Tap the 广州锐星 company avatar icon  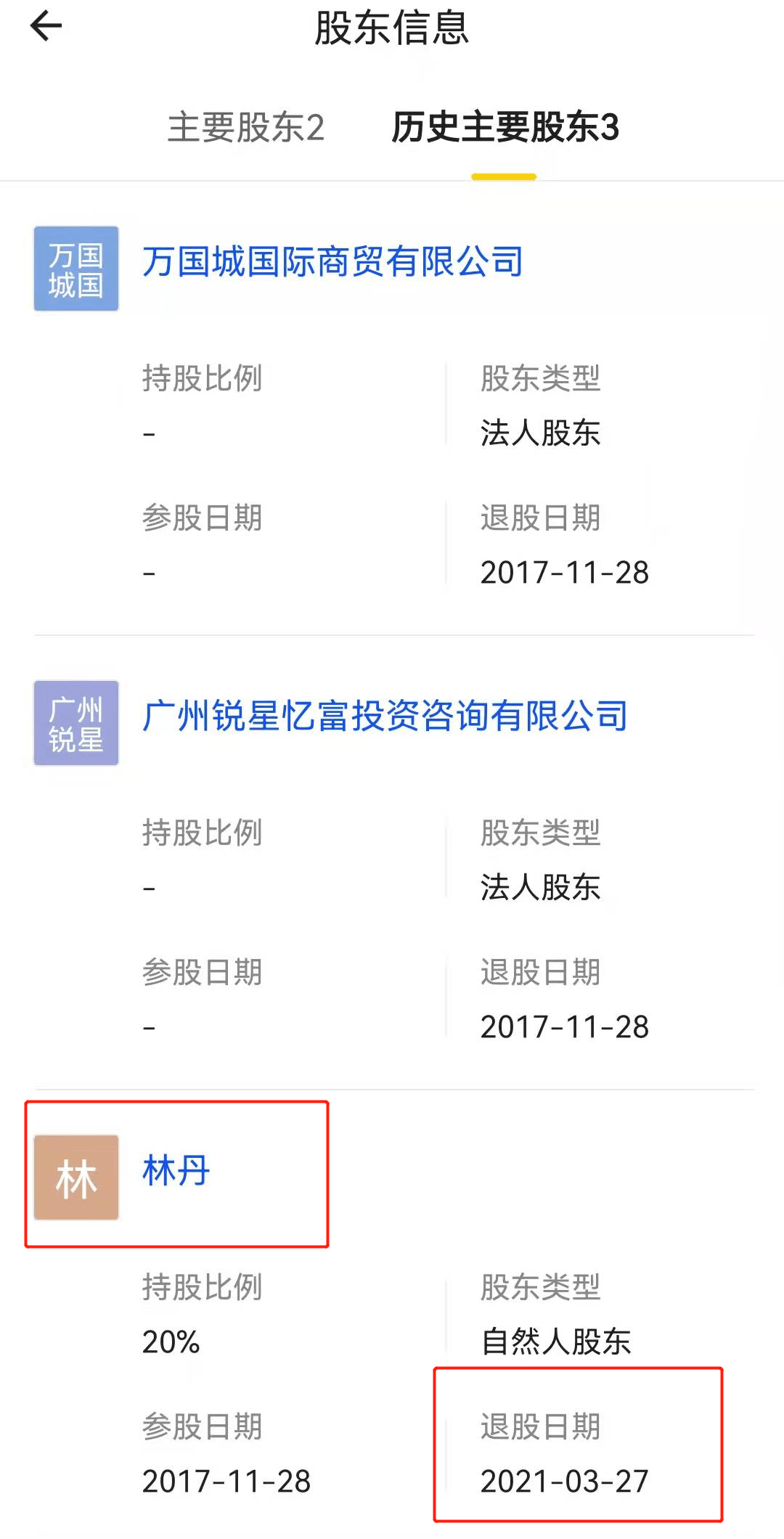click(75, 723)
